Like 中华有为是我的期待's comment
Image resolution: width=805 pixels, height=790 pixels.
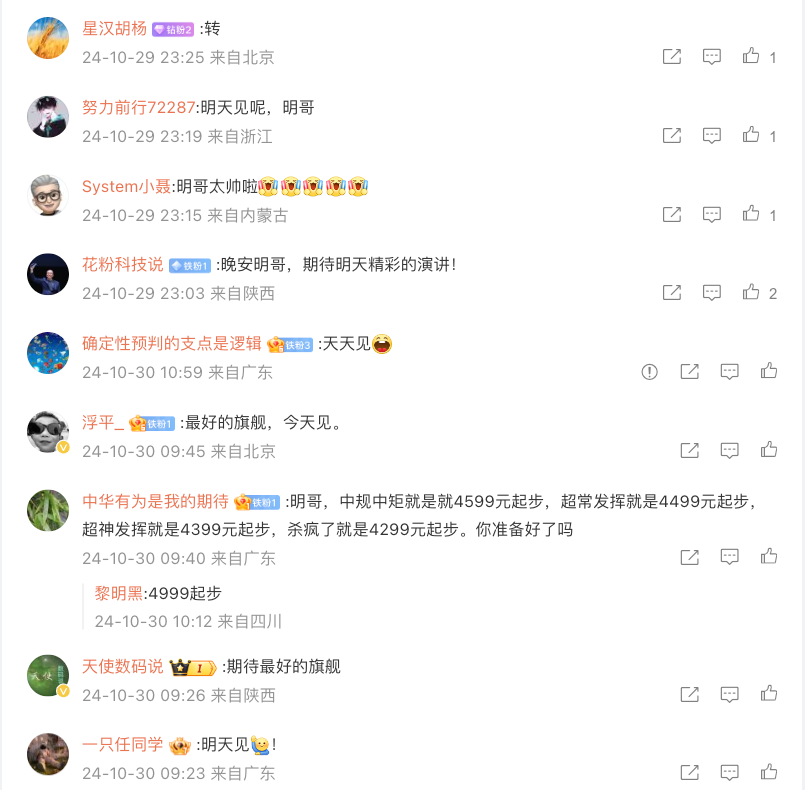click(769, 557)
